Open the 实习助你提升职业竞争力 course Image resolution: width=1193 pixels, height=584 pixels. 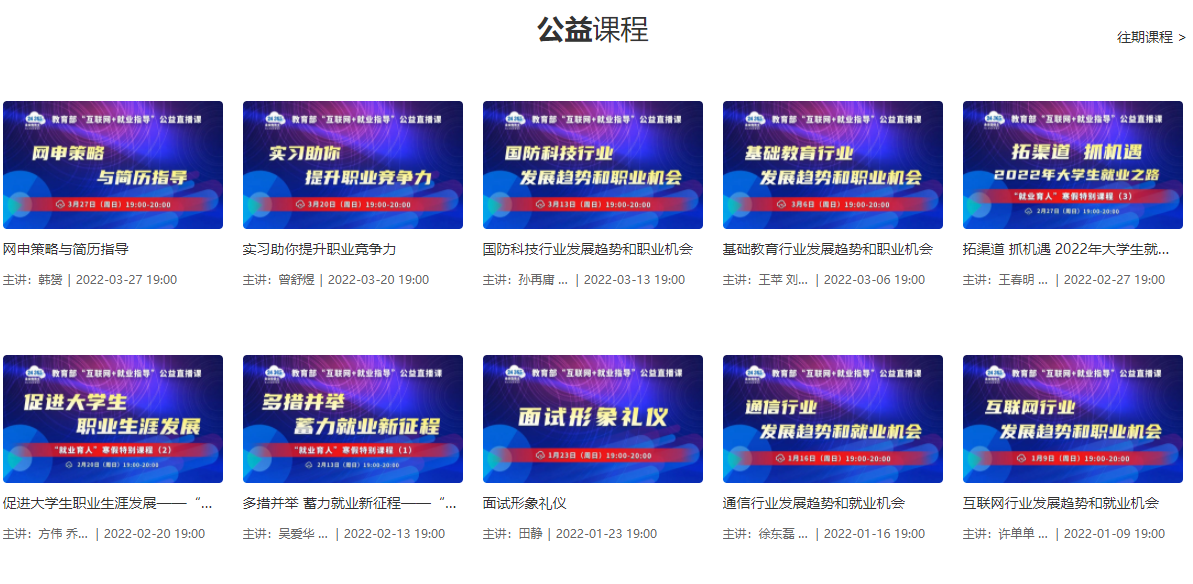[x=353, y=165]
